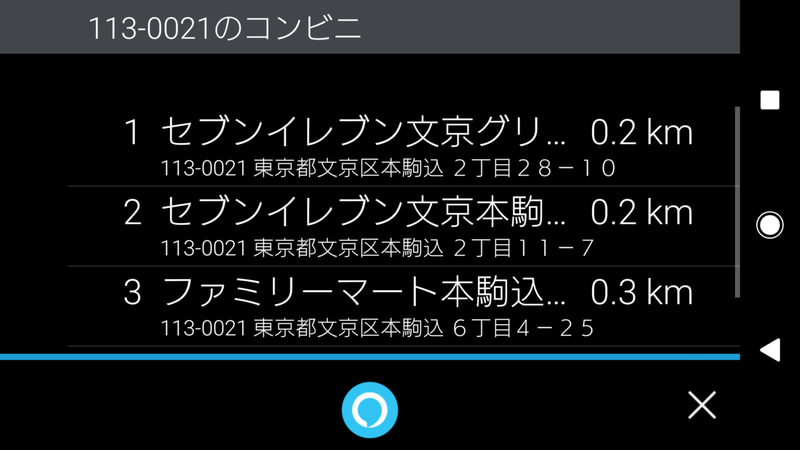This screenshot has width=800, height=450.
Task: Open result 1 セブンイレブン文京グリ… at 2丁目28−10
Action: [x=400, y=146]
